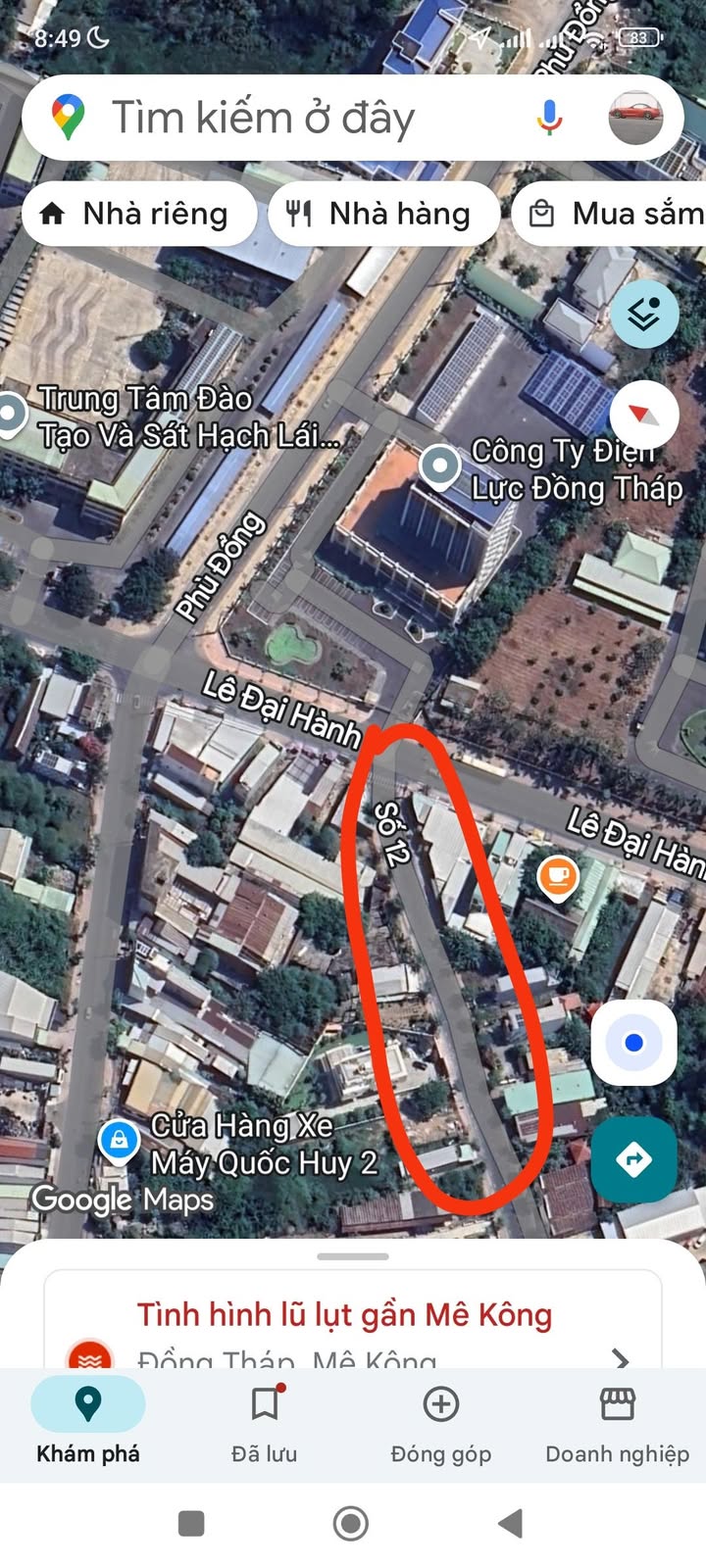Filter by 'Nhà hàng' restaurants chip
The height and width of the screenshot is (1568, 706).
pyautogui.click(x=379, y=214)
